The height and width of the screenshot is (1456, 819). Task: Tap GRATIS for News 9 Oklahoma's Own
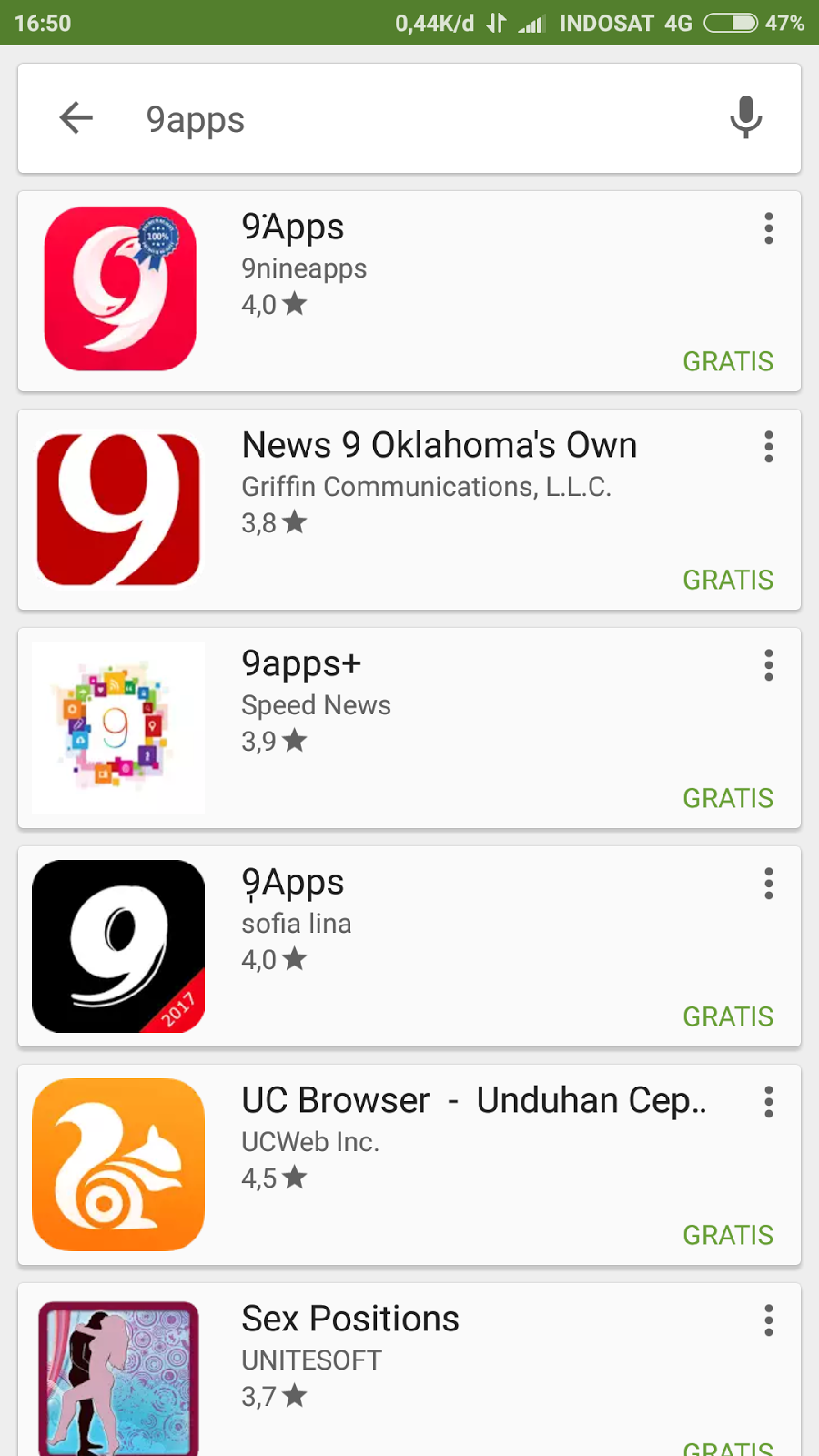(x=728, y=580)
